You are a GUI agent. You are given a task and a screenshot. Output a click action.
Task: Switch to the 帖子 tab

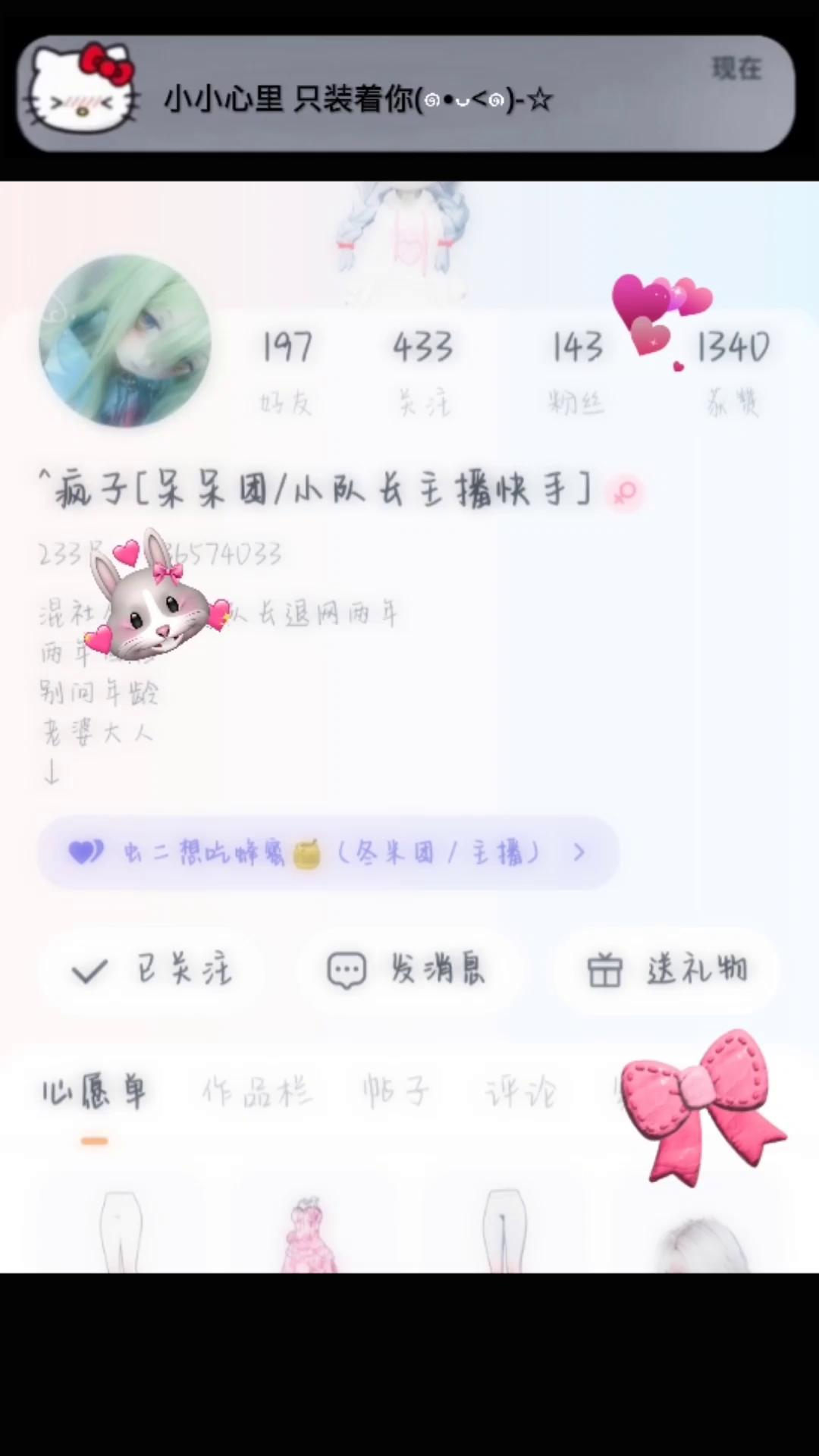tap(396, 1093)
